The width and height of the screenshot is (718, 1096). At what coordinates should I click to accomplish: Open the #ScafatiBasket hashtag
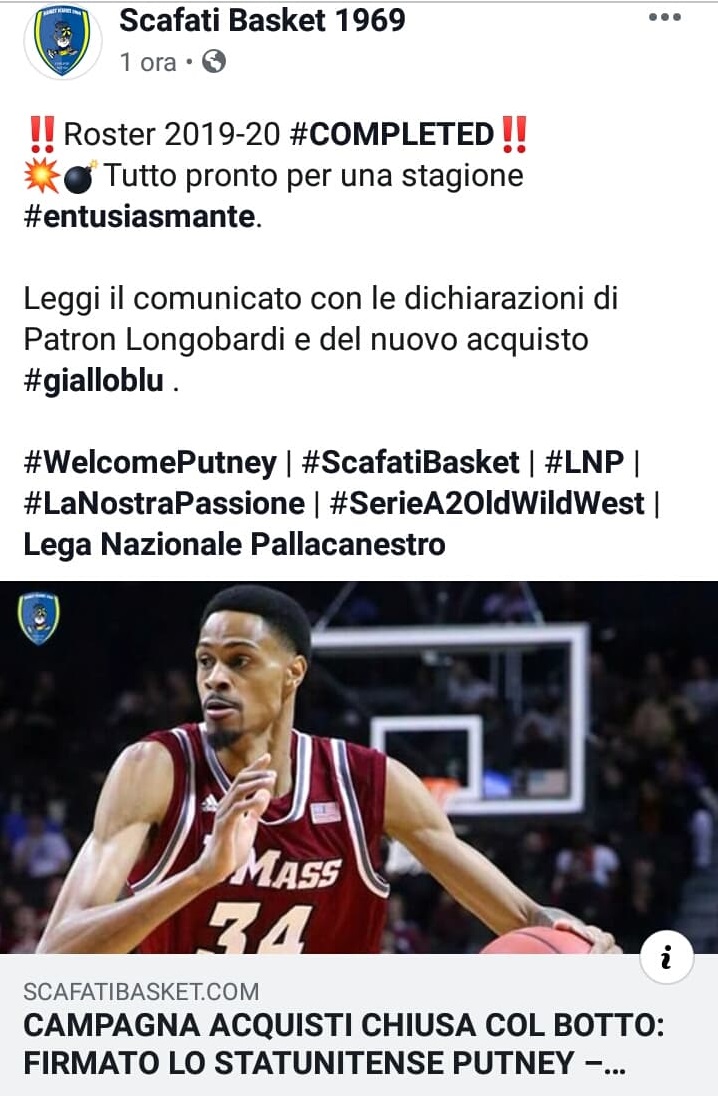pos(410,462)
